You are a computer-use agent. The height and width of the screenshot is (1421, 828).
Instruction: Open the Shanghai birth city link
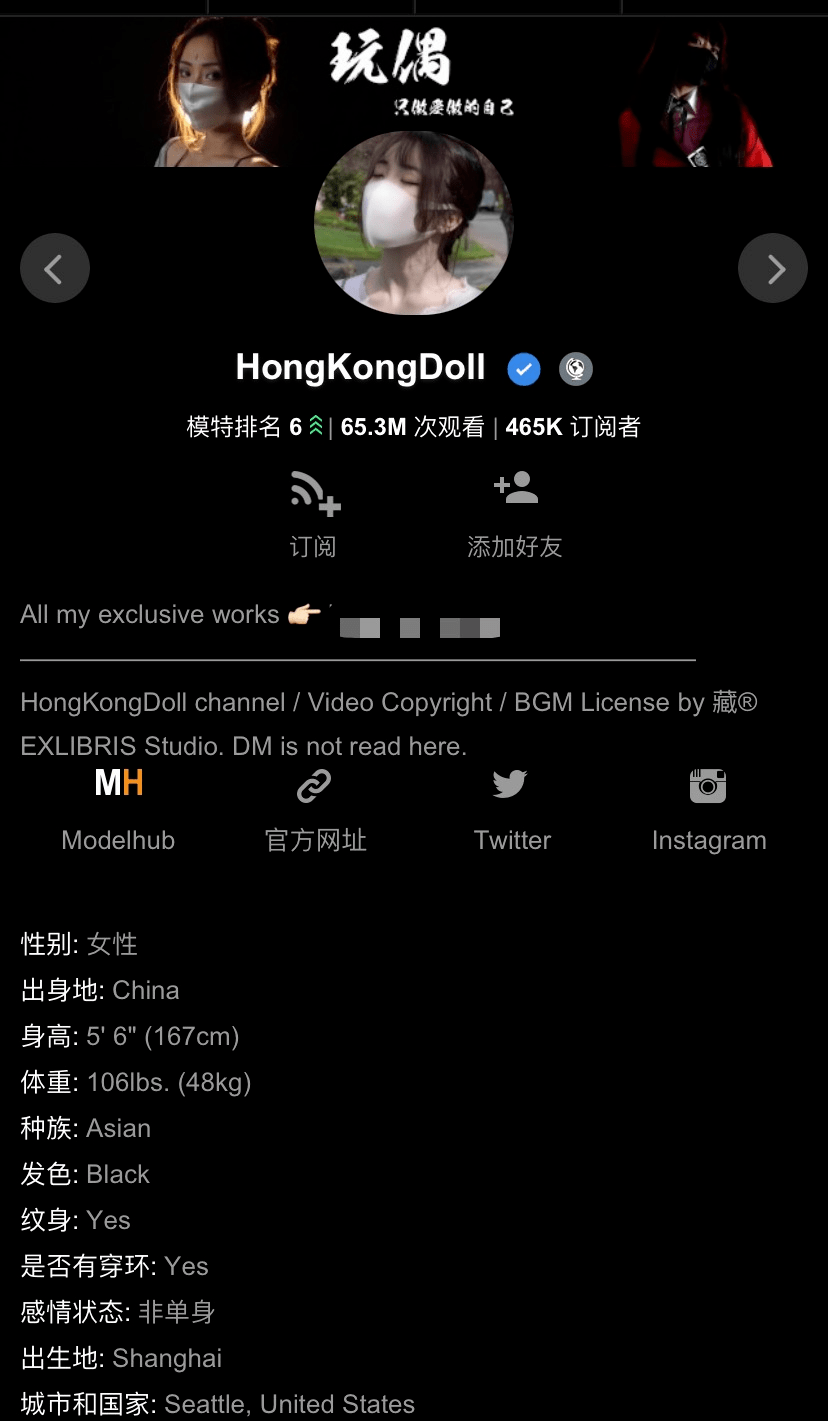click(x=167, y=1358)
